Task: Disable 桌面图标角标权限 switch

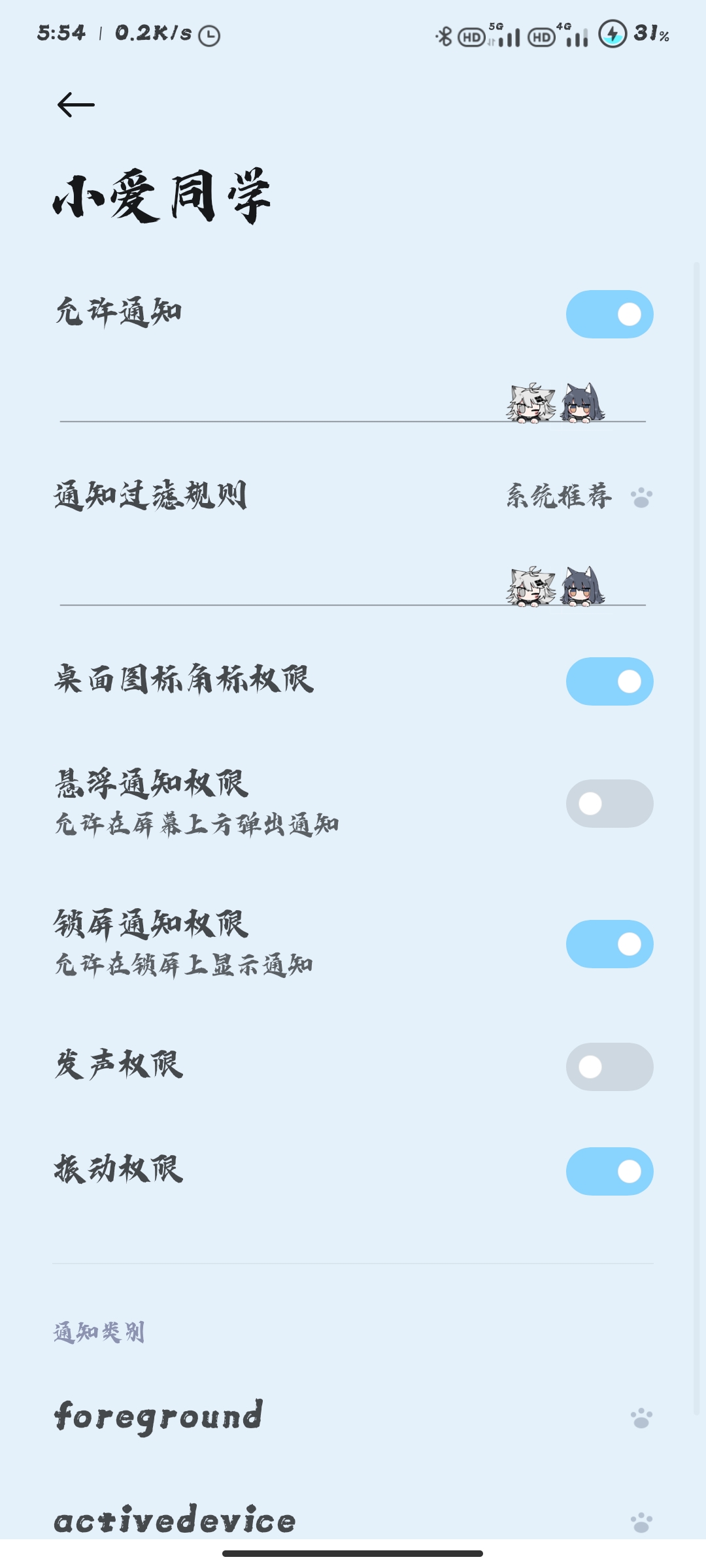Action: 609,681
